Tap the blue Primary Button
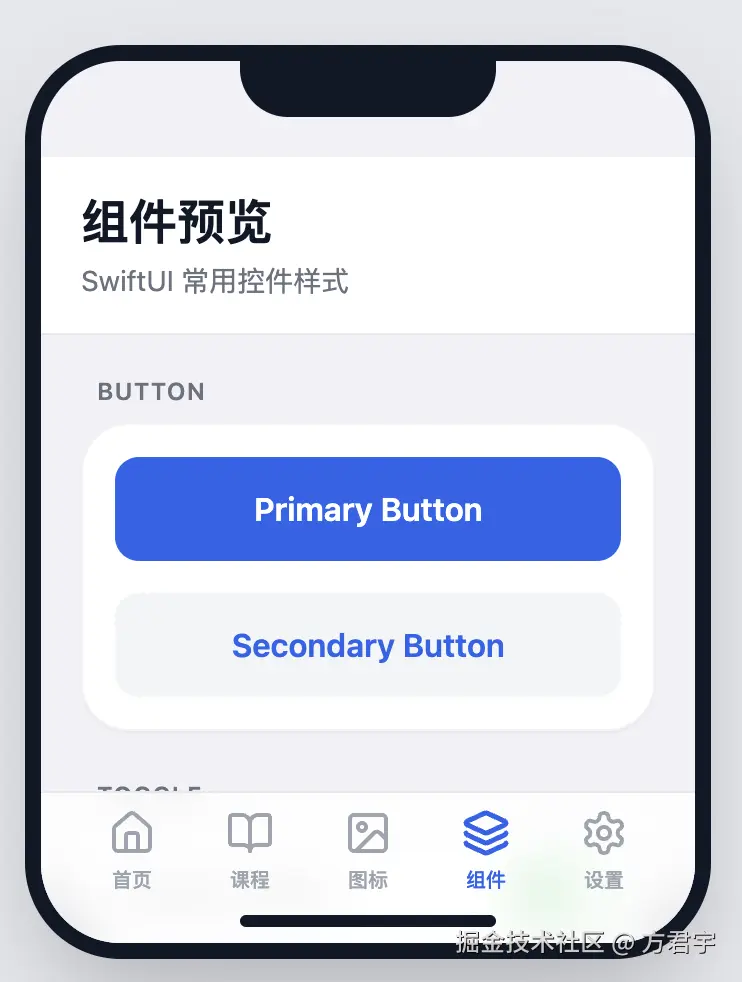Image resolution: width=742 pixels, height=982 pixels. click(x=368, y=509)
